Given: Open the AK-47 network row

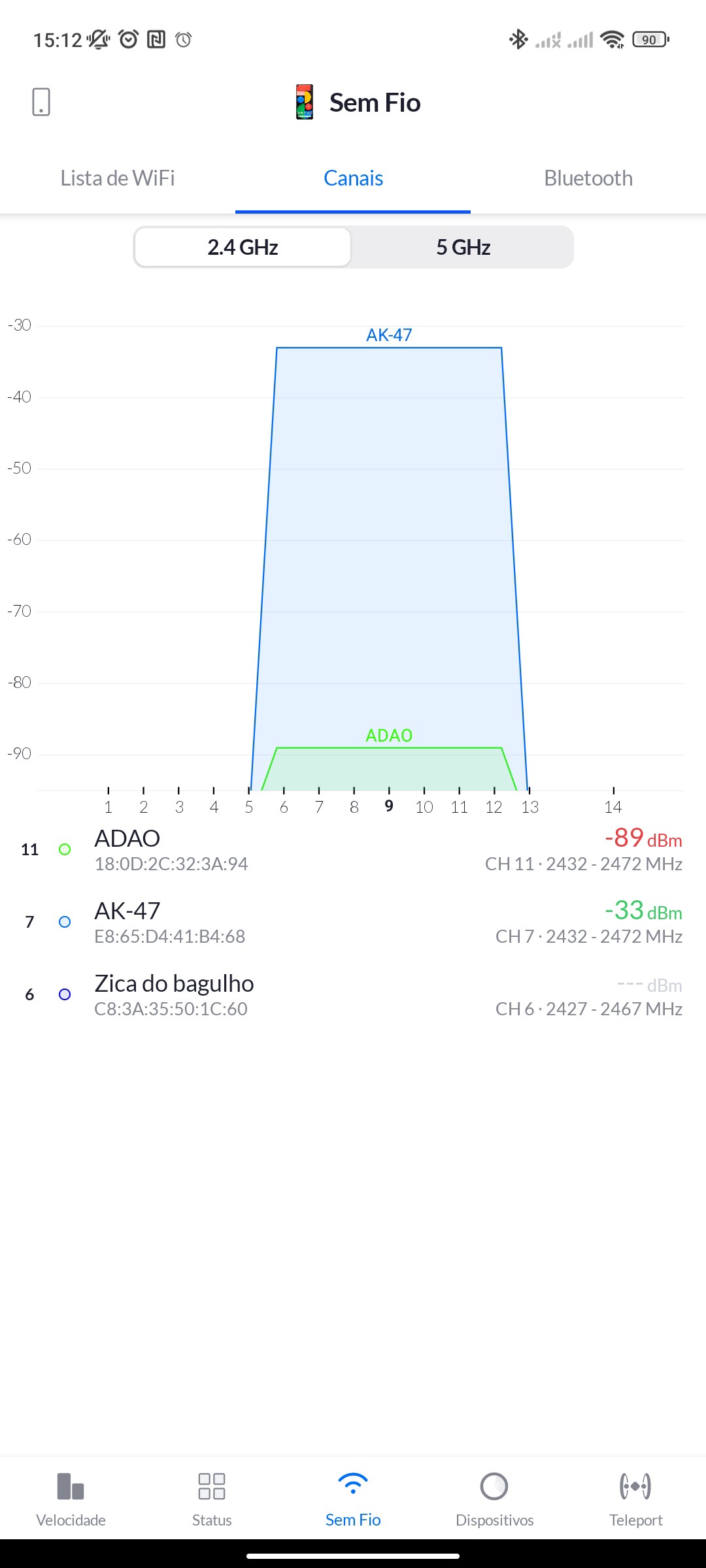Looking at the screenshot, I should point(353,922).
